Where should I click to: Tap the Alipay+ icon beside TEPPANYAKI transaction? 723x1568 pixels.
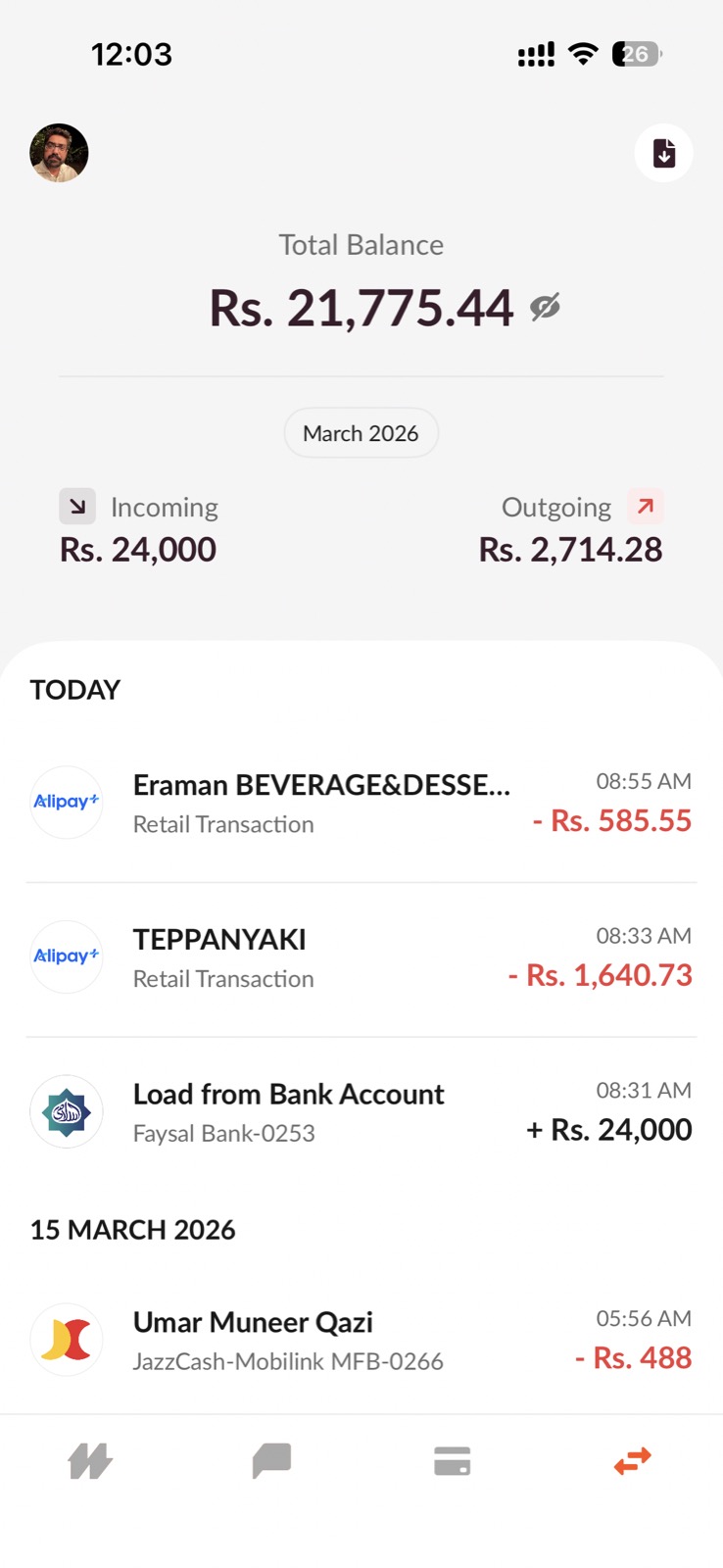[x=66, y=956]
